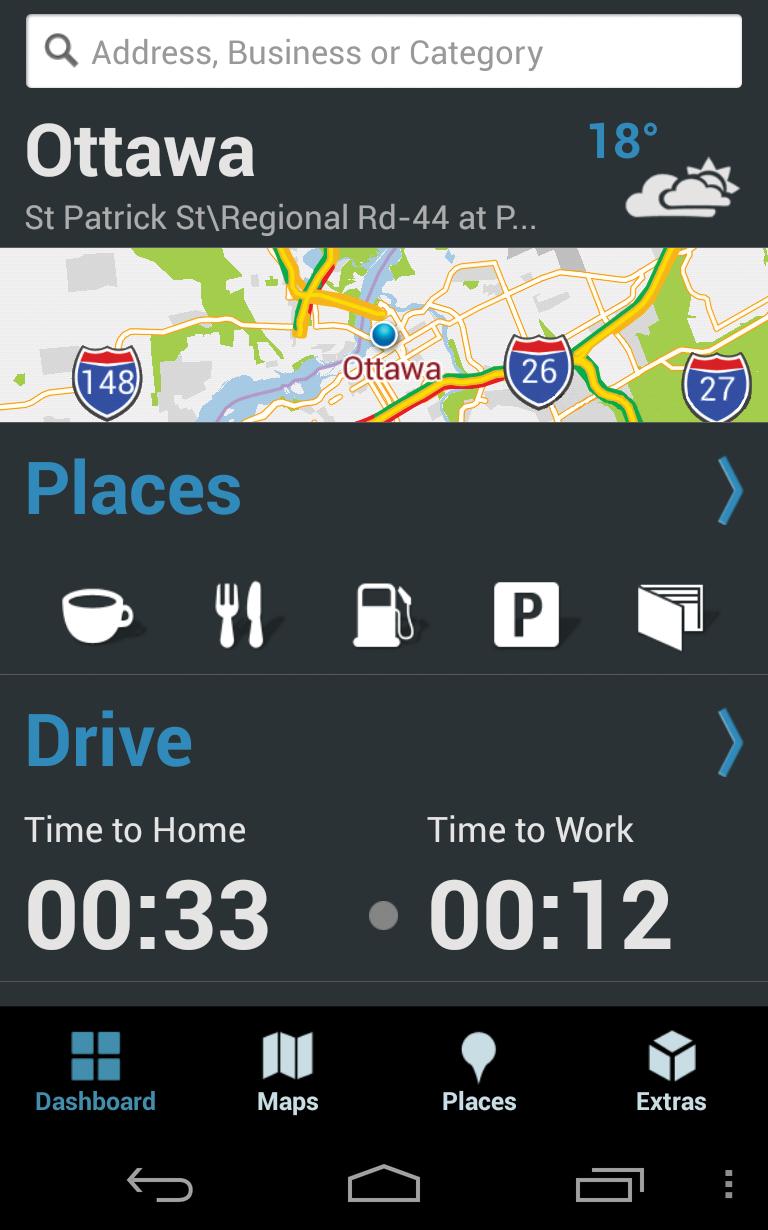Image resolution: width=768 pixels, height=1230 pixels.
Task: Open the Extras tab
Action: [x=671, y=1073]
